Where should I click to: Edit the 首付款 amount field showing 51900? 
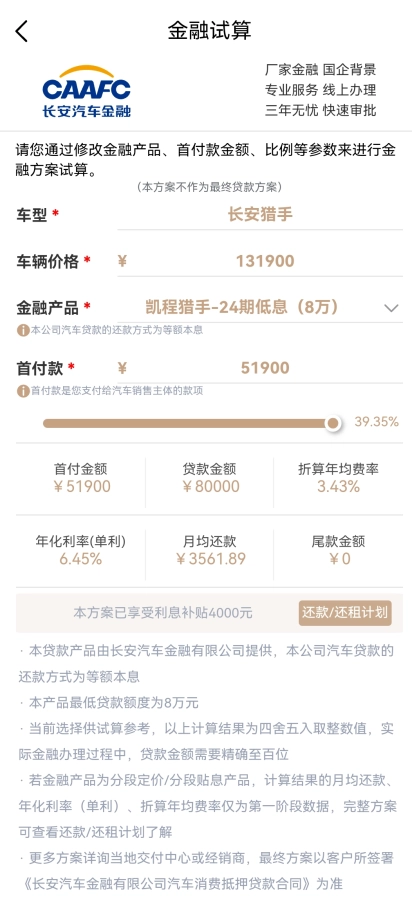pyautogui.click(x=260, y=368)
